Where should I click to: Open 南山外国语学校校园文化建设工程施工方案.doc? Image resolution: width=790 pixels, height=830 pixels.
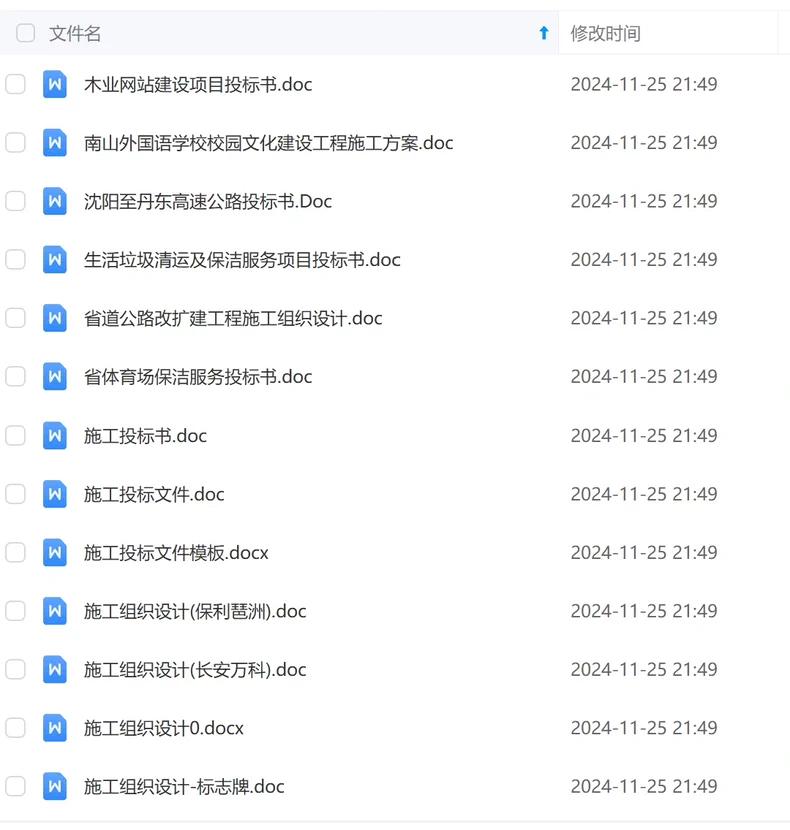tap(268, 143)
